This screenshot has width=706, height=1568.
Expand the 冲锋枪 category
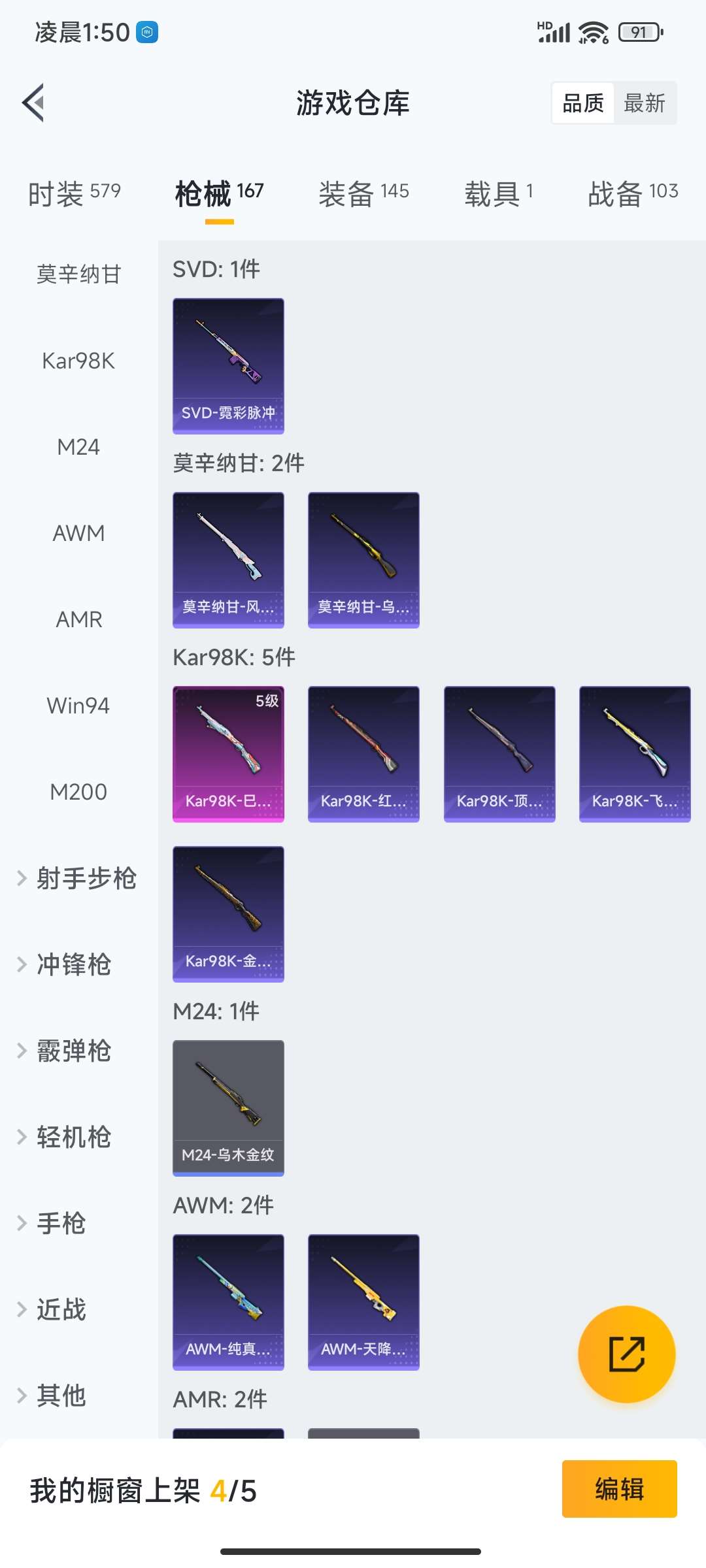click(72, 964)
